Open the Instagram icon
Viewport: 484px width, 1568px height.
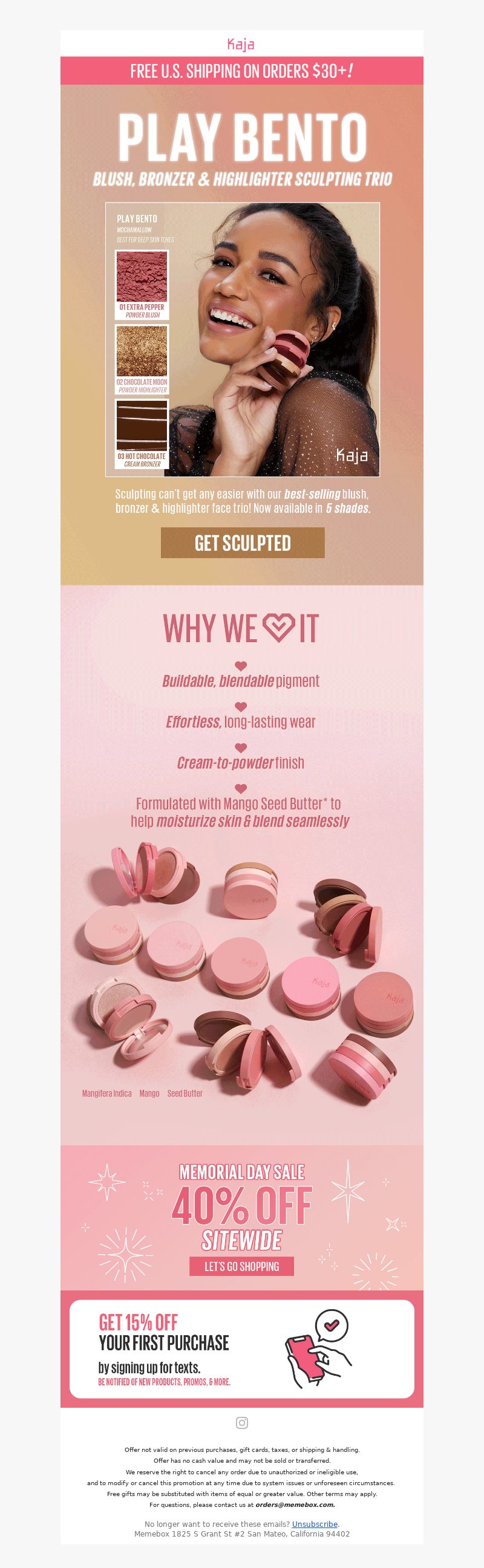click(x=241, y=1422)
